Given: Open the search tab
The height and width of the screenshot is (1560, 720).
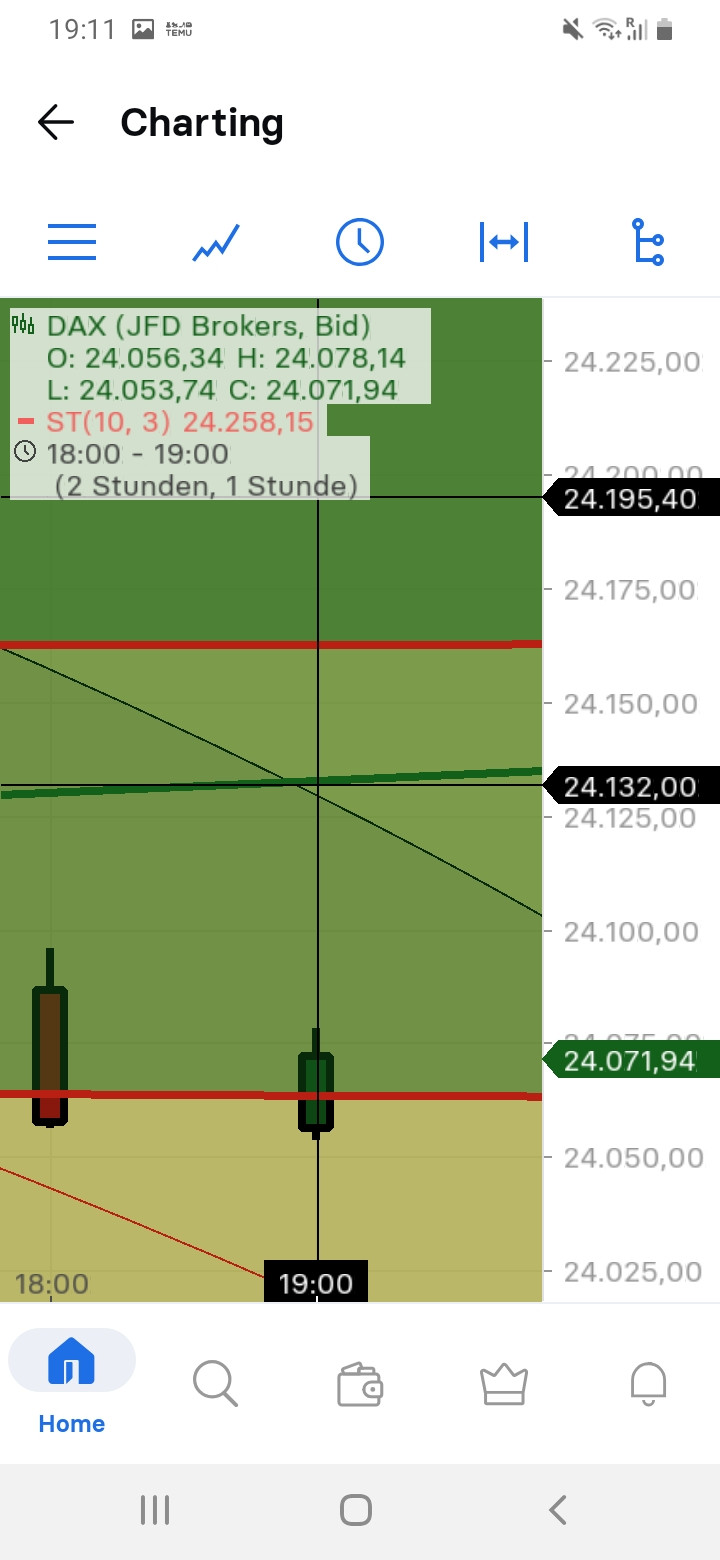Looking at the screenshot, I should point(215,1383).
